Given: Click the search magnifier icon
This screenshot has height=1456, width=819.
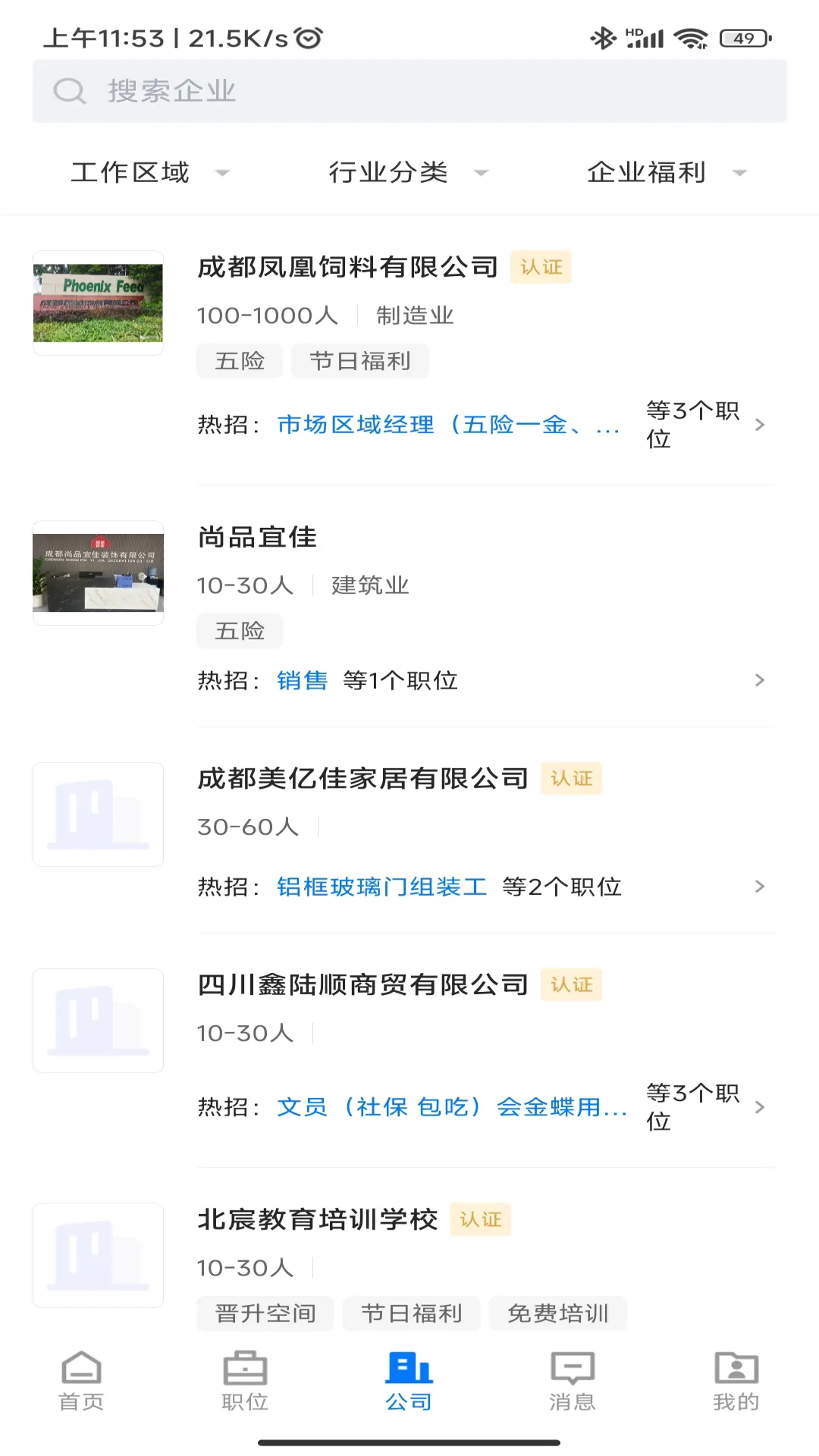Looking at the screenshot, I should pos(69,90).
